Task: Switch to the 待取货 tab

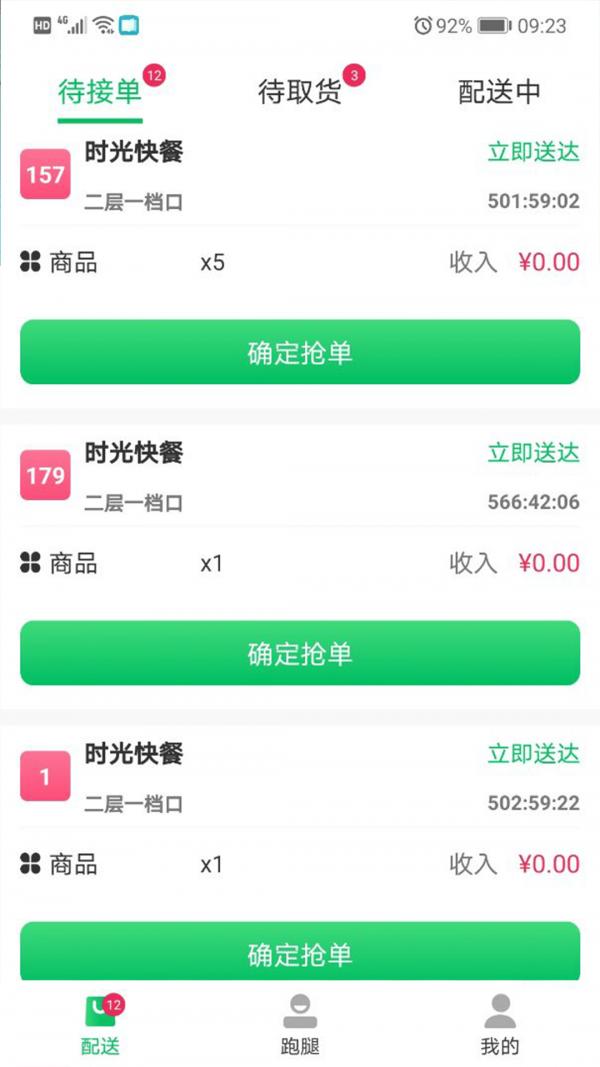Action: tap(300, 93)
